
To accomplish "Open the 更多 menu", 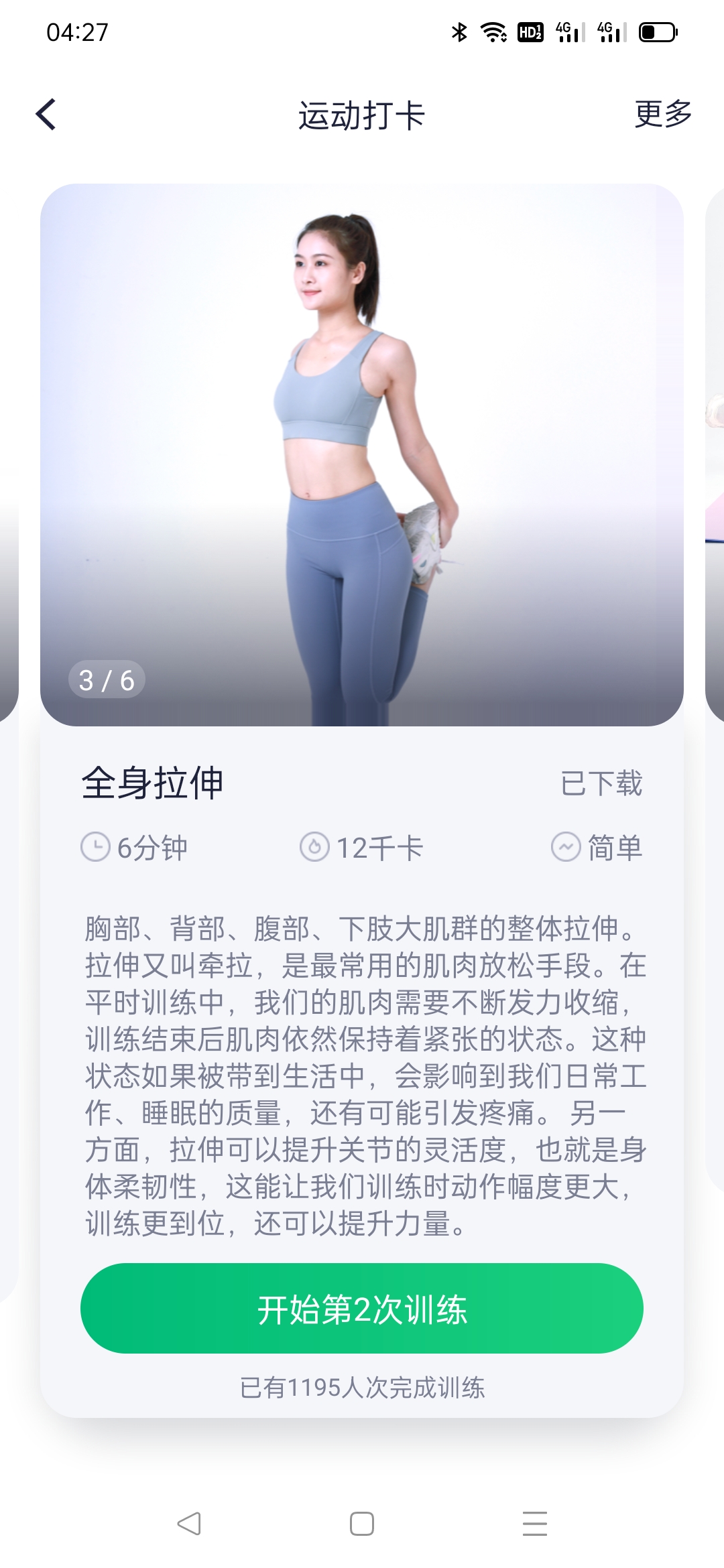I will tap(662, 115).
